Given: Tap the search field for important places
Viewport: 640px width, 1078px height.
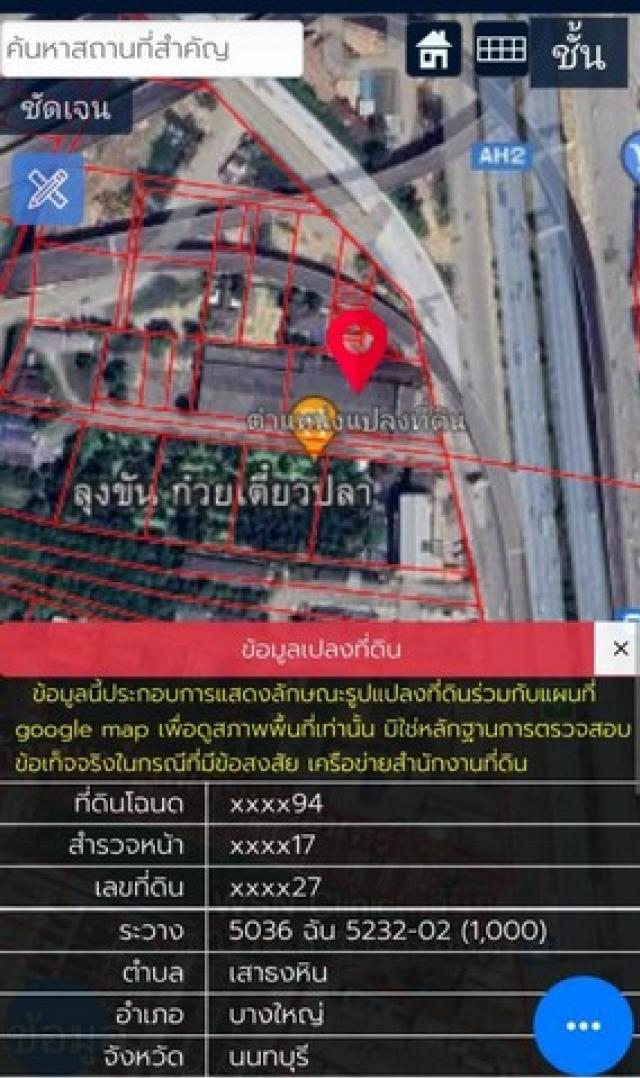Looking at the screenshot, I should (x=151, y=48).
